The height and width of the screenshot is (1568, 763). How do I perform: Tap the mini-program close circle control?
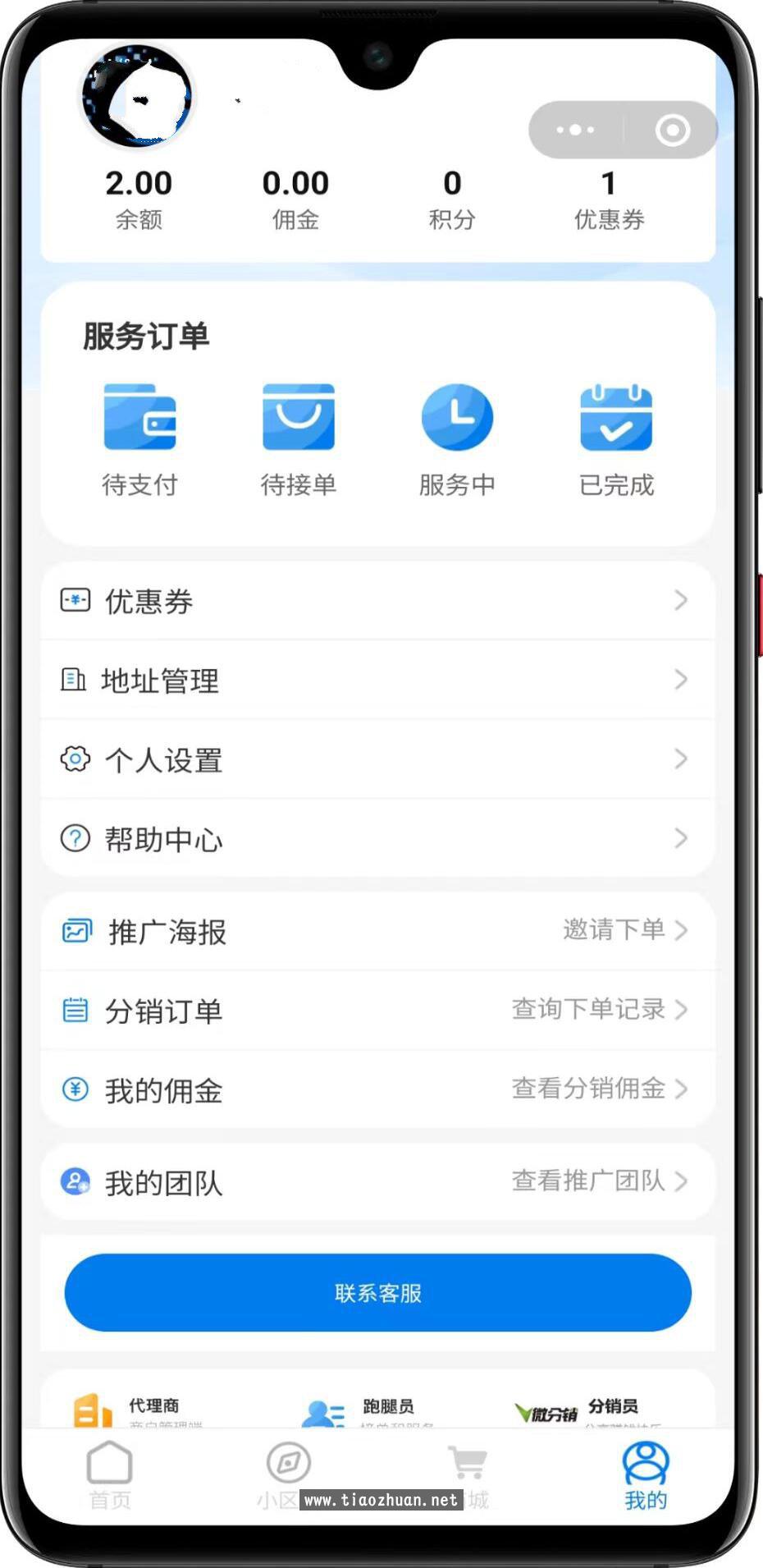[x=672, y=130]
